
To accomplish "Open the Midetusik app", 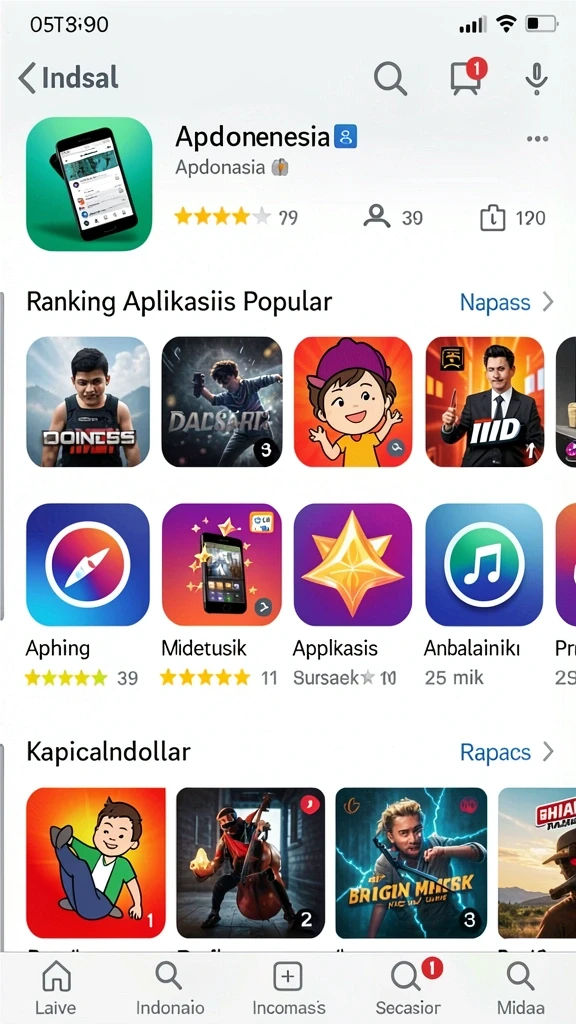I will [222, 564].
